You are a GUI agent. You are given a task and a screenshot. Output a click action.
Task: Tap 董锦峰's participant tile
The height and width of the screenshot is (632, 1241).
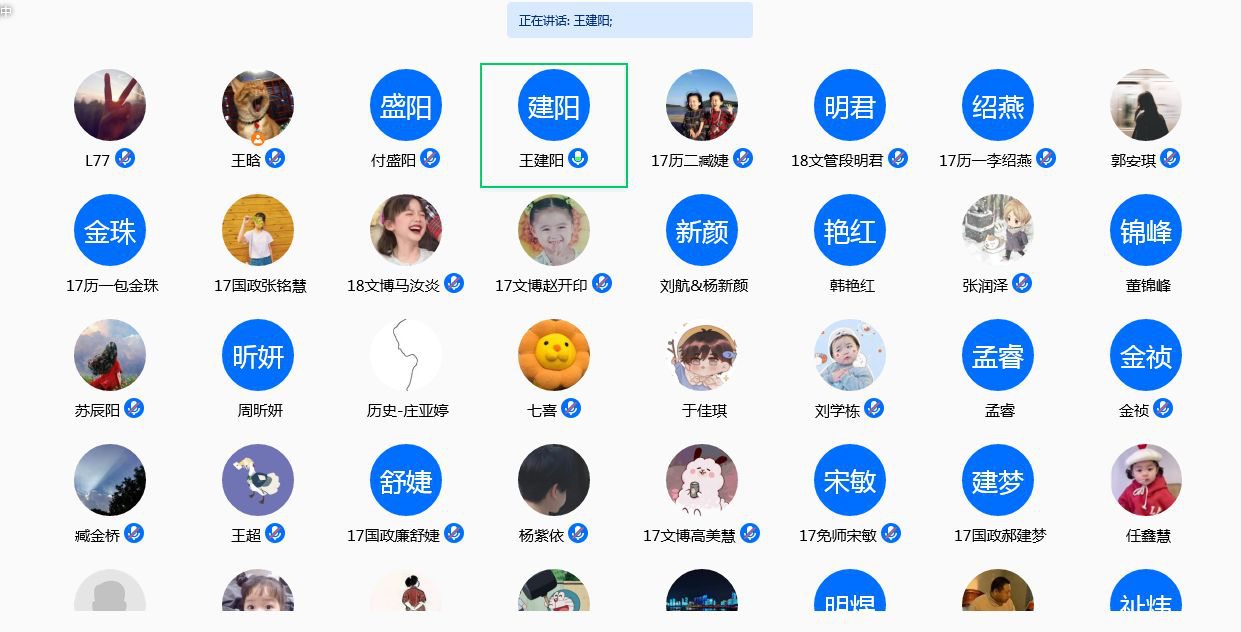click(x=1146, y=231)
